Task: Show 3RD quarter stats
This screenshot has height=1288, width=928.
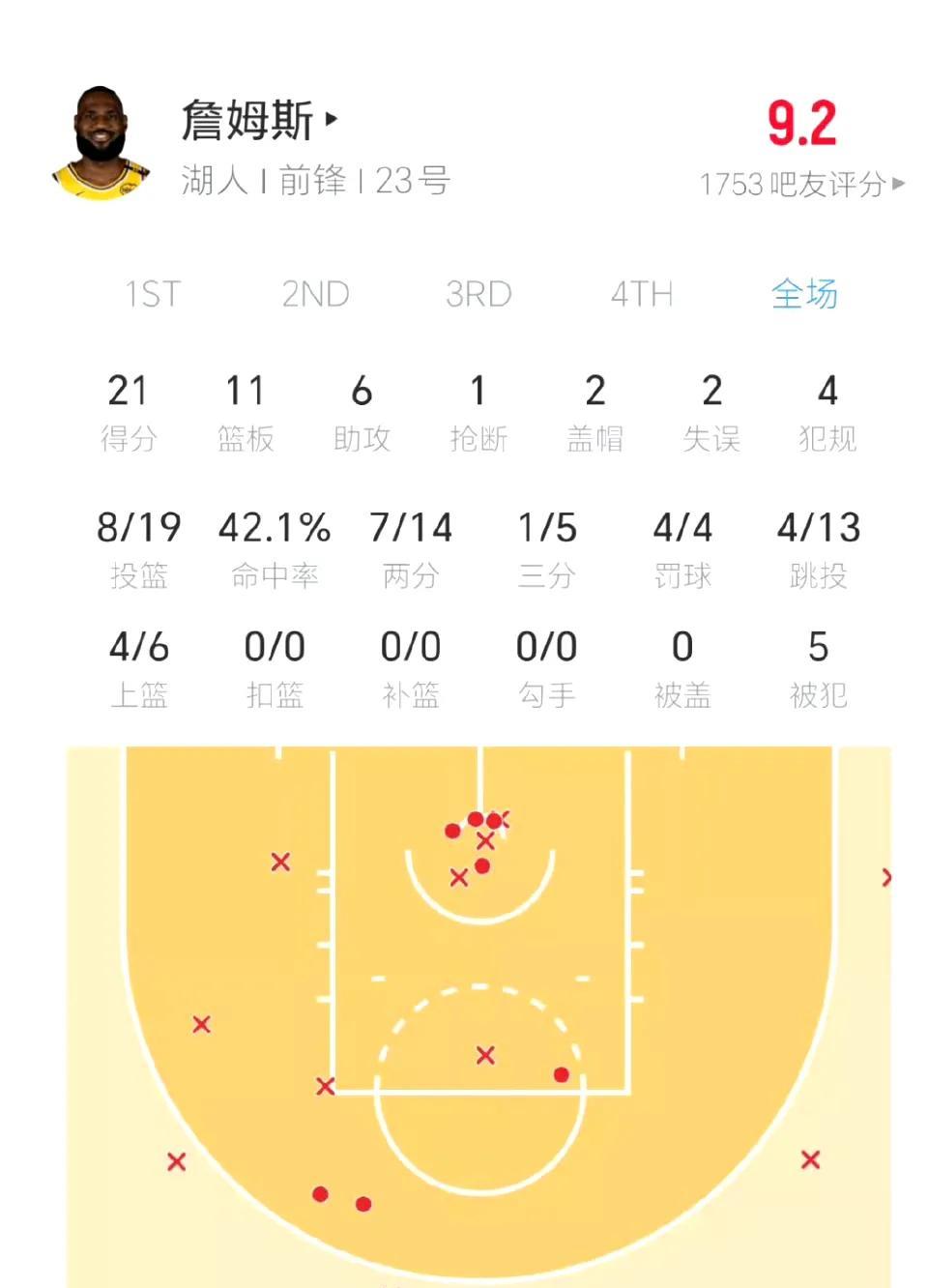Action: [478, 294]
